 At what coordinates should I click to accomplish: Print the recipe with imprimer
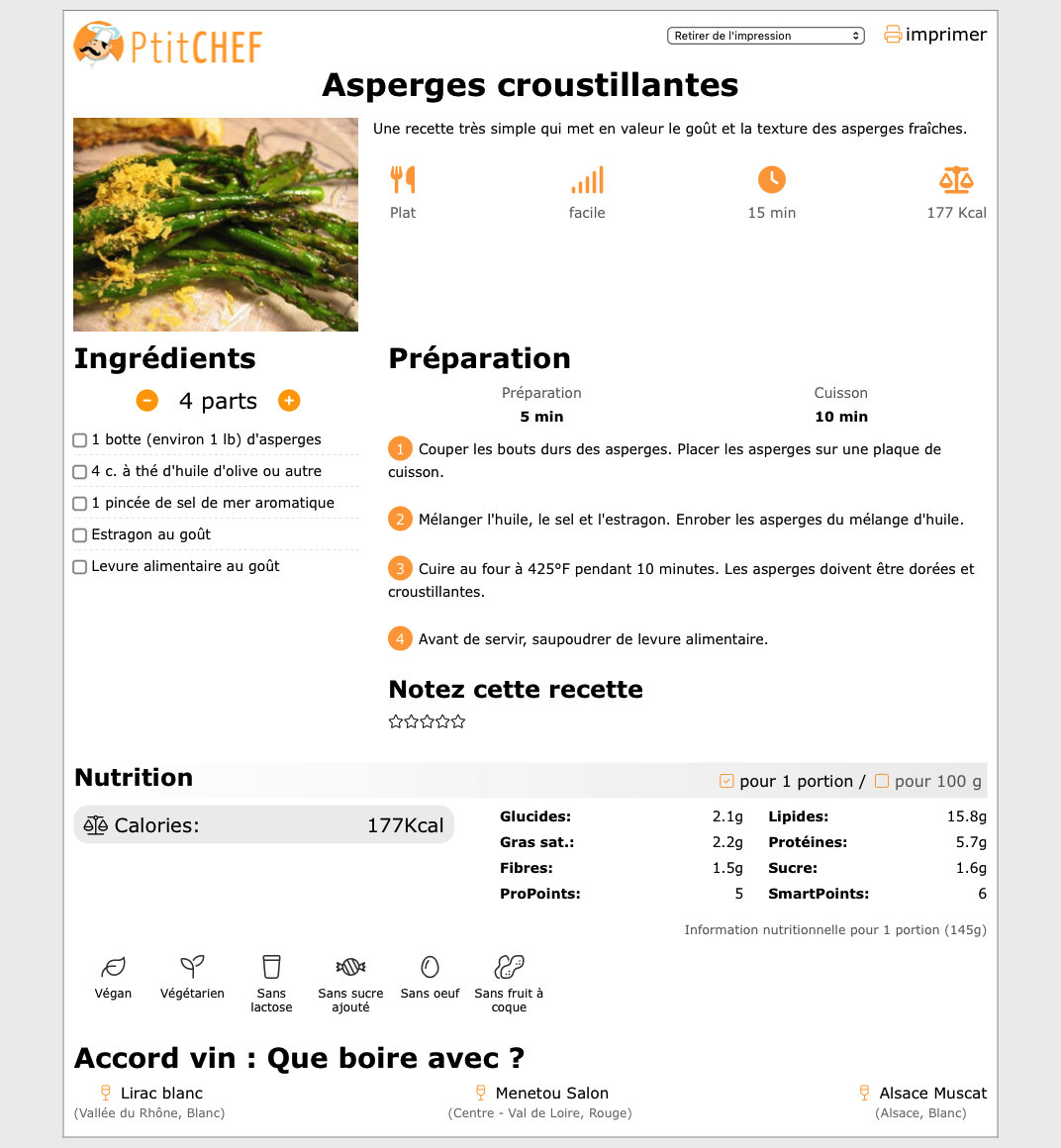[x=935, y=35]
